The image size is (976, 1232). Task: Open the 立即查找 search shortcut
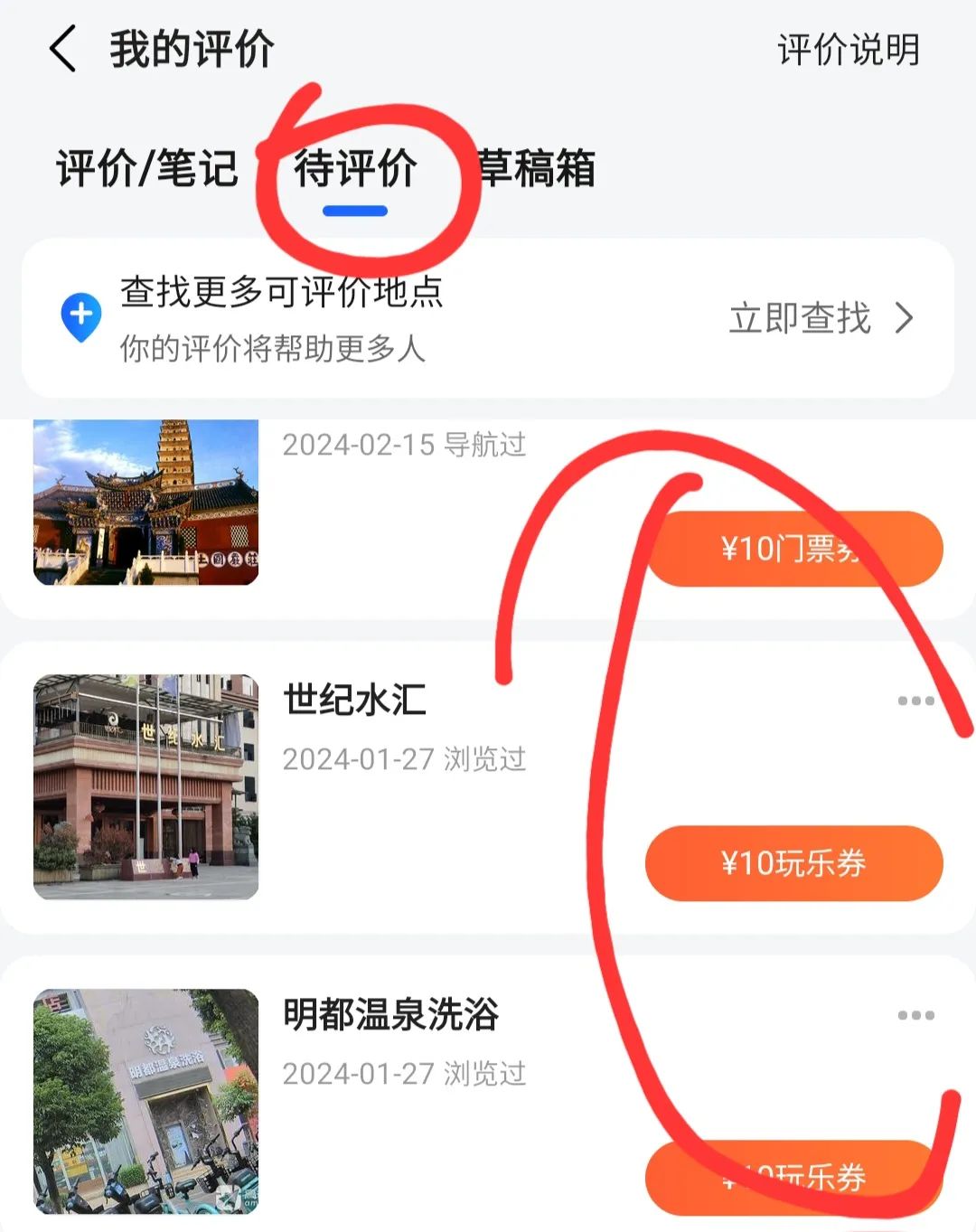click(x=802, y=318)
